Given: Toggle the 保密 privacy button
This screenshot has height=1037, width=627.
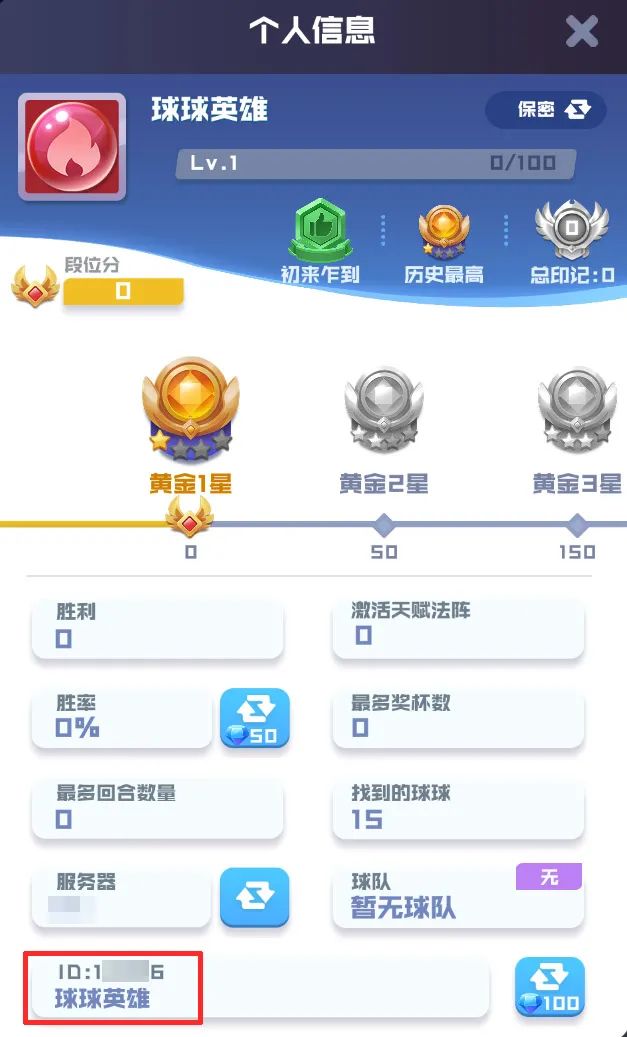Looking at the screenshot, I should 546,110.
